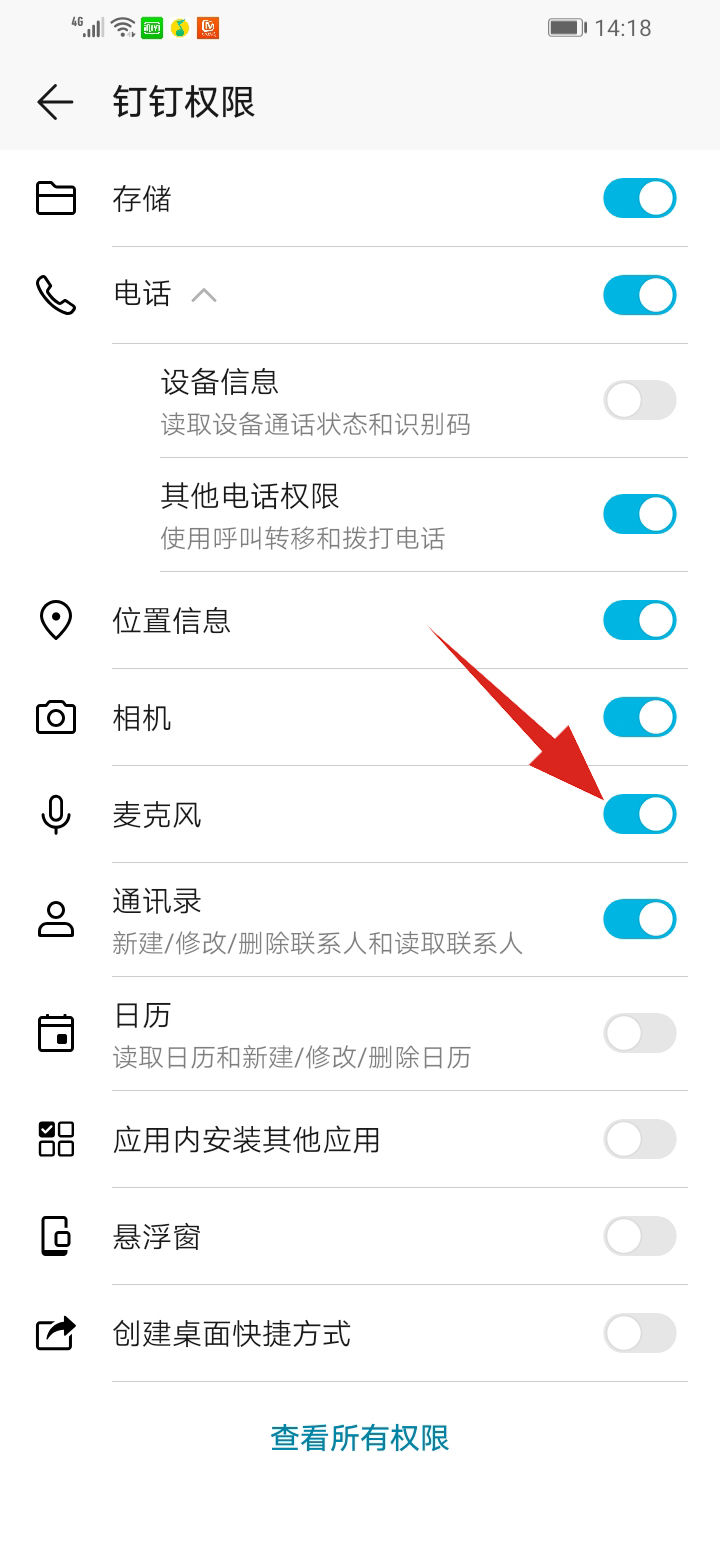
Task: Enable 创建桌面快捷方式 switch
Action: point(639,1333)
